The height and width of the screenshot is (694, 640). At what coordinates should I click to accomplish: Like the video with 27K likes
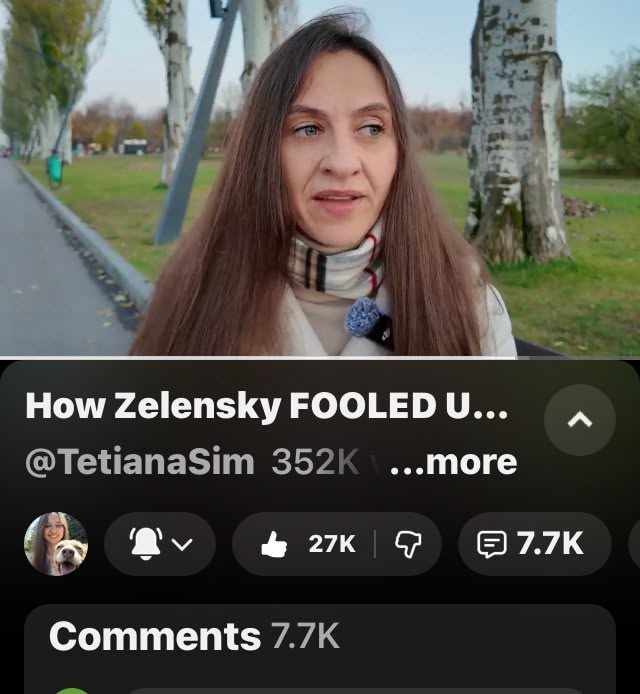(x=306, y=544)
